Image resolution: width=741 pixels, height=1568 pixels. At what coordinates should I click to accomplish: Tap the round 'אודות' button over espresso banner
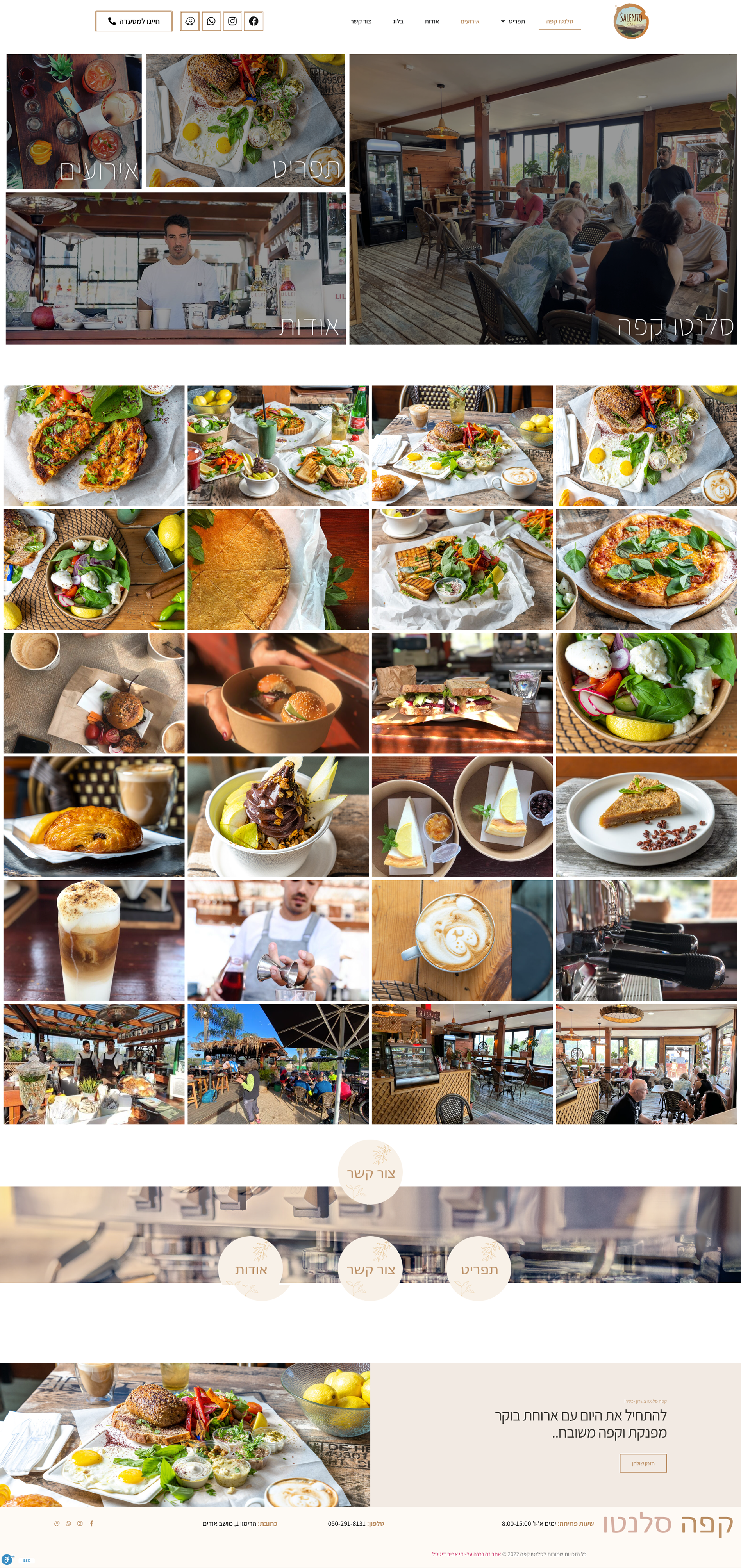click(250, 1269)
